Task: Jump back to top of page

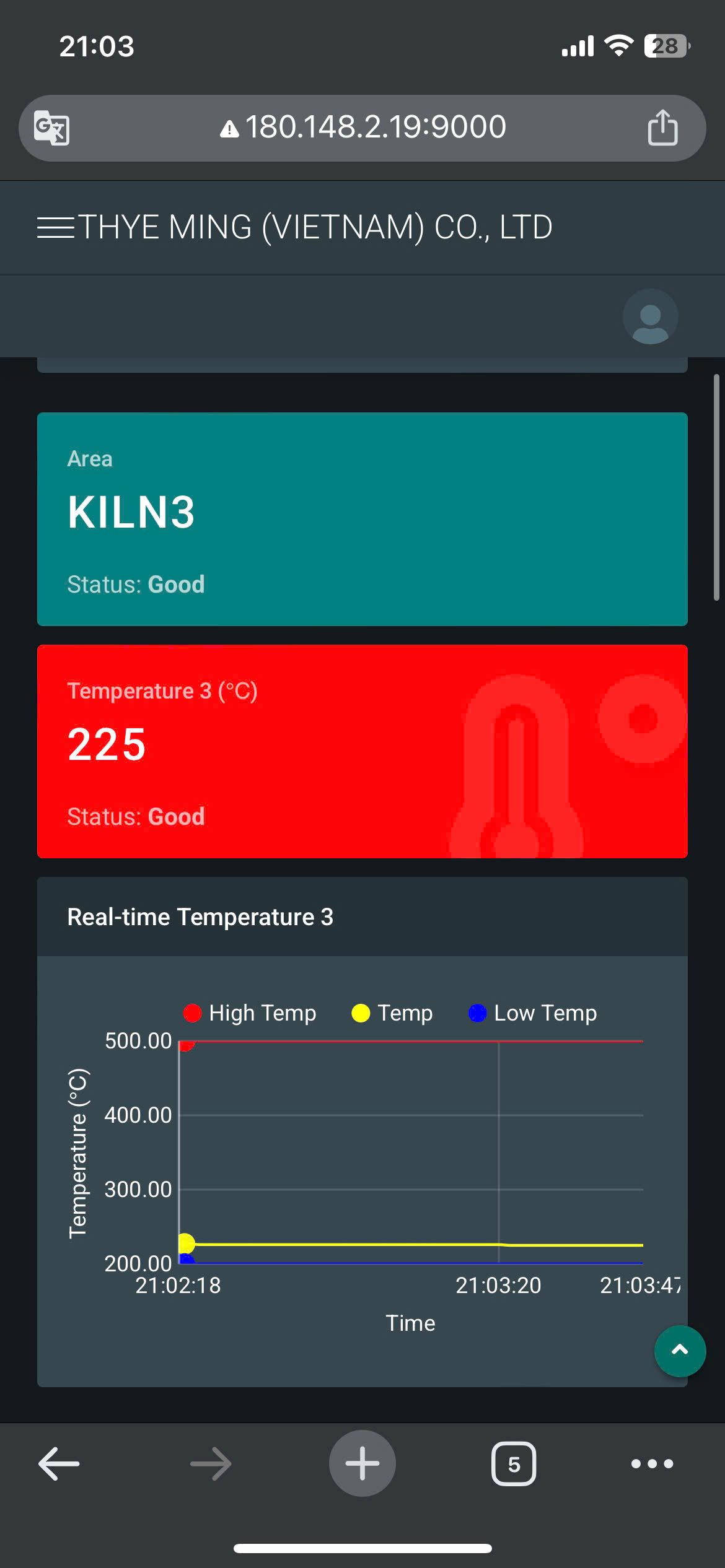Action: coord(680,1351)
